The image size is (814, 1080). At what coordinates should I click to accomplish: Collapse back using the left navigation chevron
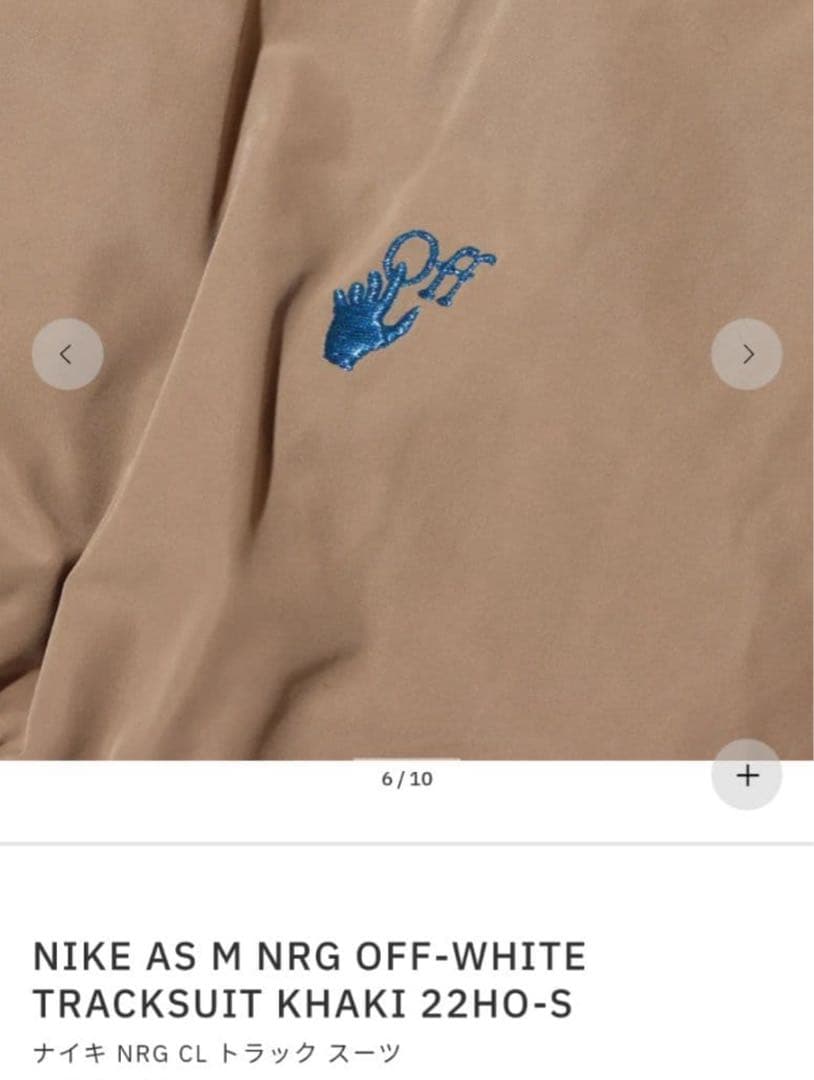tap(66, 353)
